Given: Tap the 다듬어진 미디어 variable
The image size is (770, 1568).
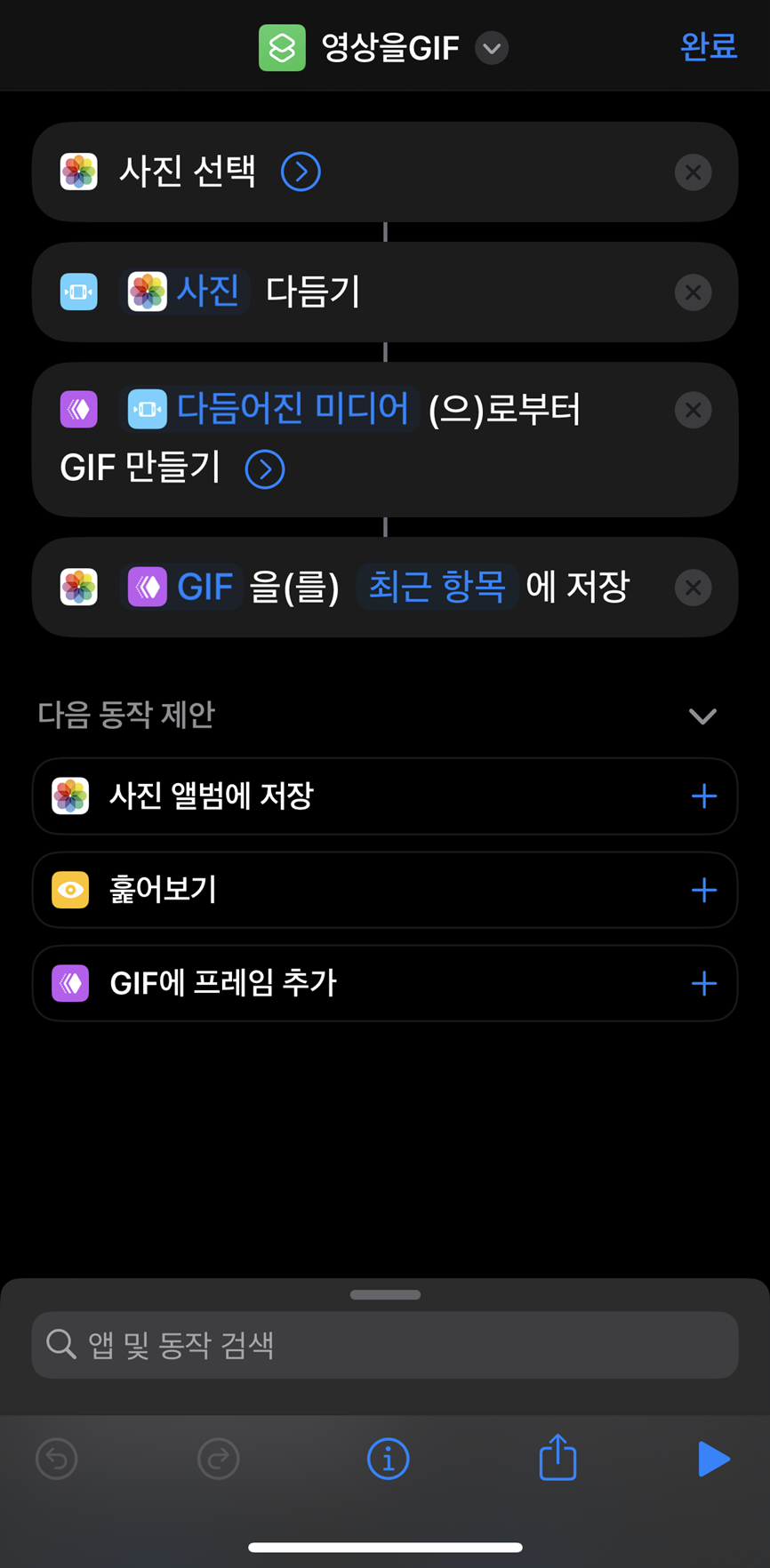Looking at the screenshot, I should pos(269,409).
